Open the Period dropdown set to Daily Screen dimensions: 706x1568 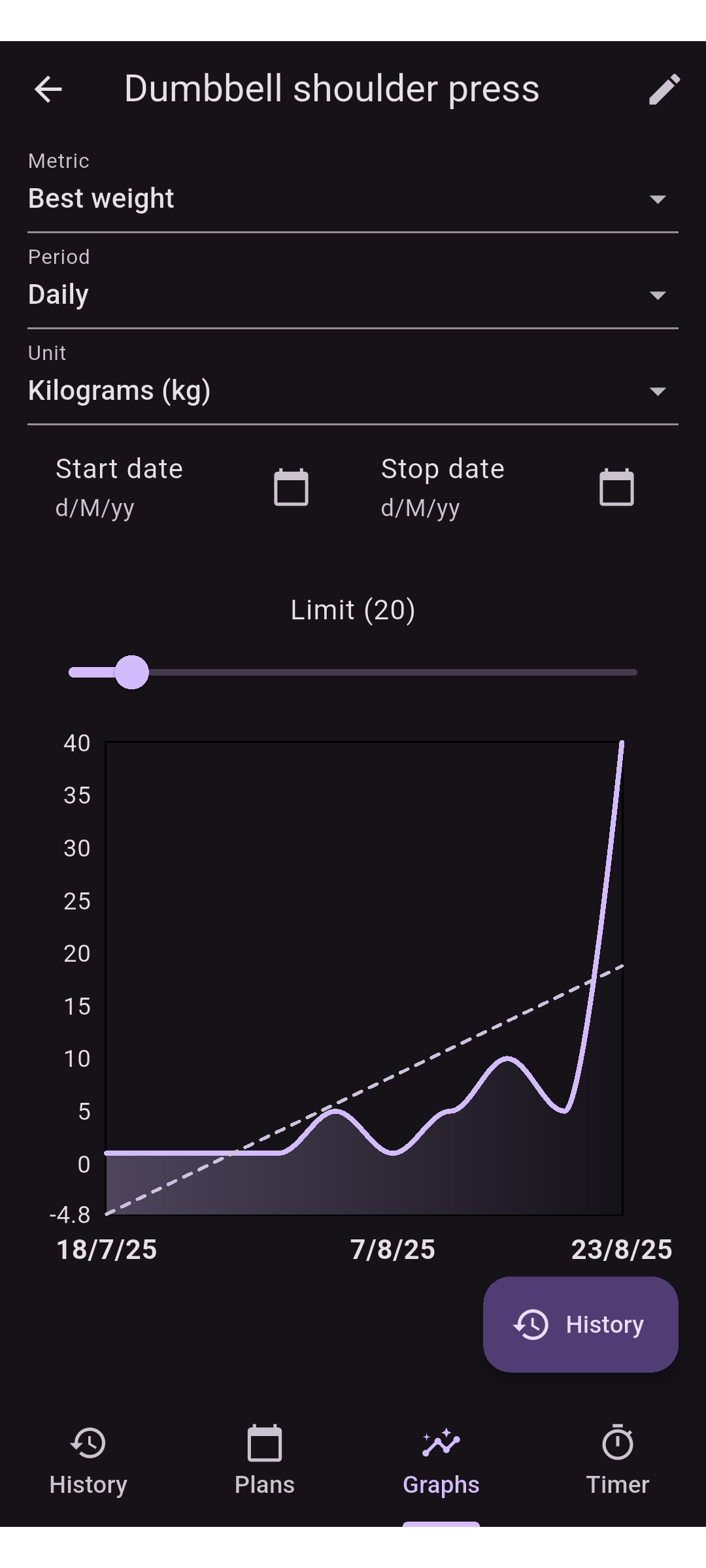coord(353,285)
